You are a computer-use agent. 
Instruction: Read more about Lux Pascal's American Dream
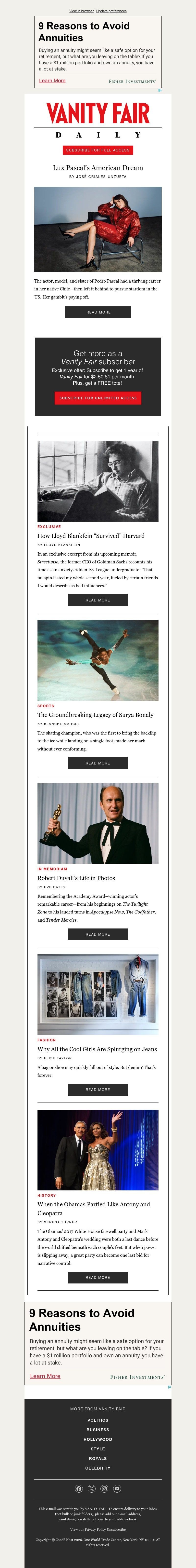point(98,312)
